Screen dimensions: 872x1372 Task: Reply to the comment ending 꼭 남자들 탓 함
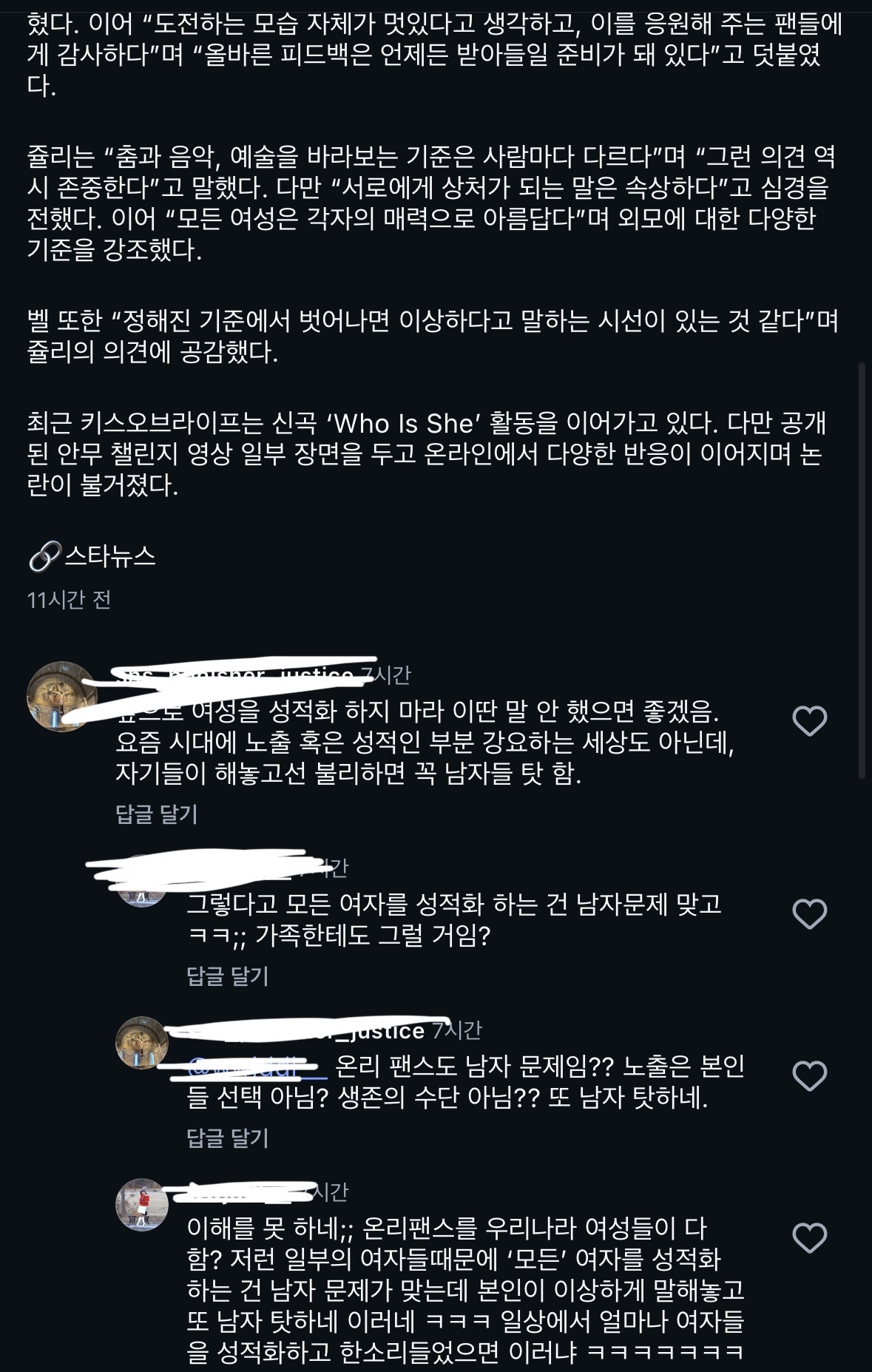(x=156, y=814)
